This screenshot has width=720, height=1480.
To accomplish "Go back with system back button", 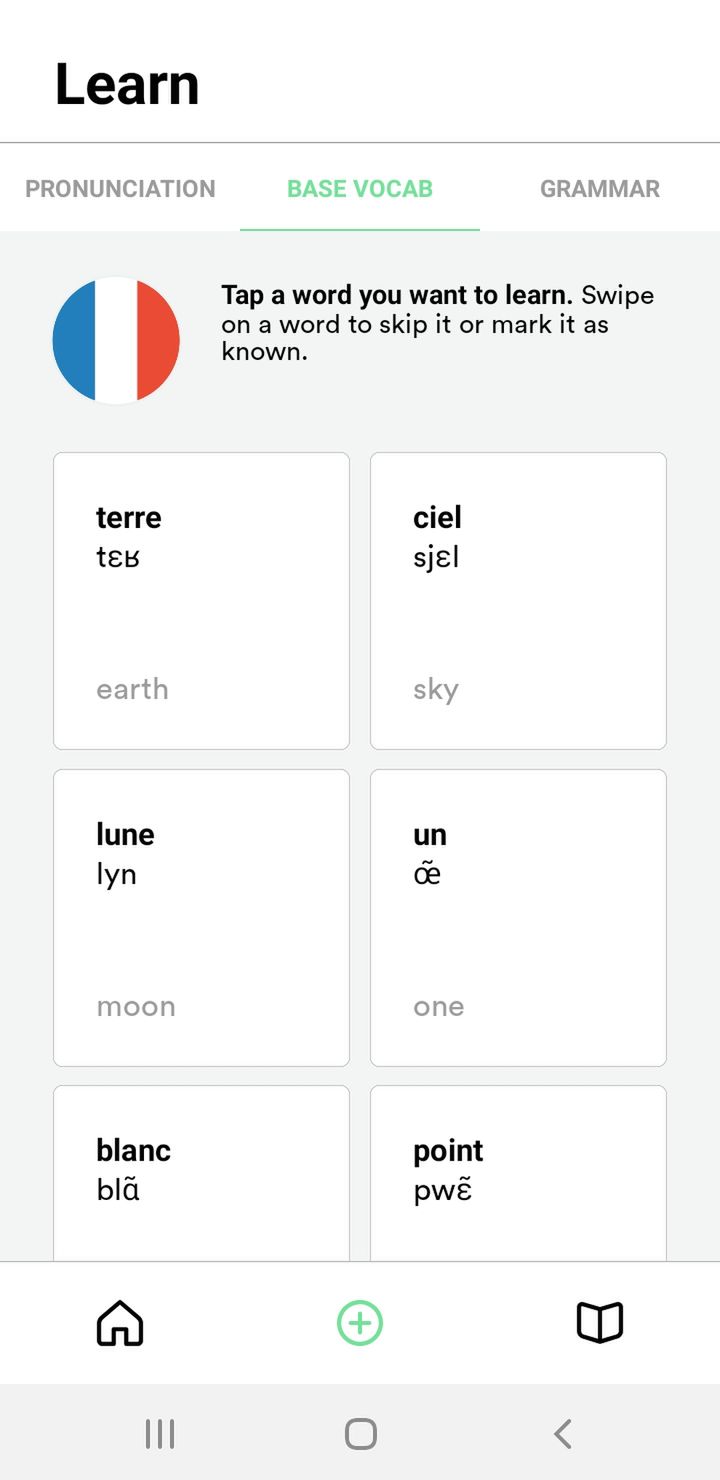I will coord(562,1434).
